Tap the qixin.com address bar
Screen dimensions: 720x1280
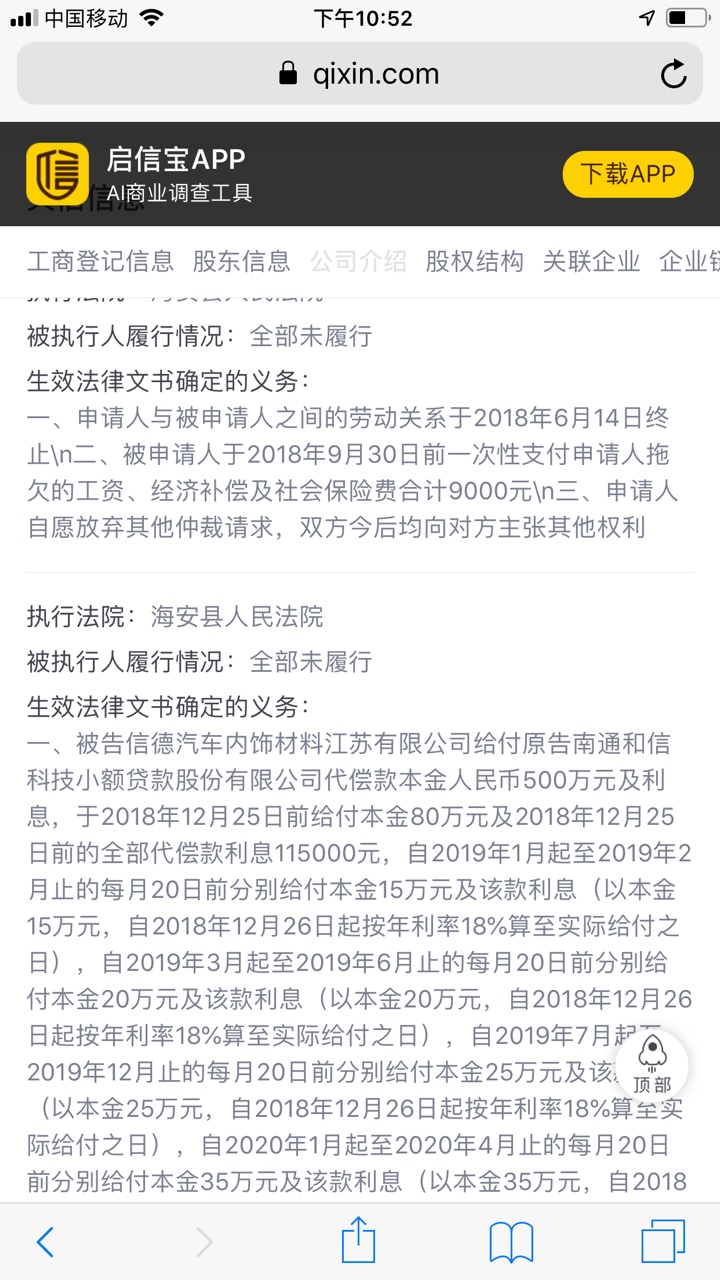click(x=360, y=74)
